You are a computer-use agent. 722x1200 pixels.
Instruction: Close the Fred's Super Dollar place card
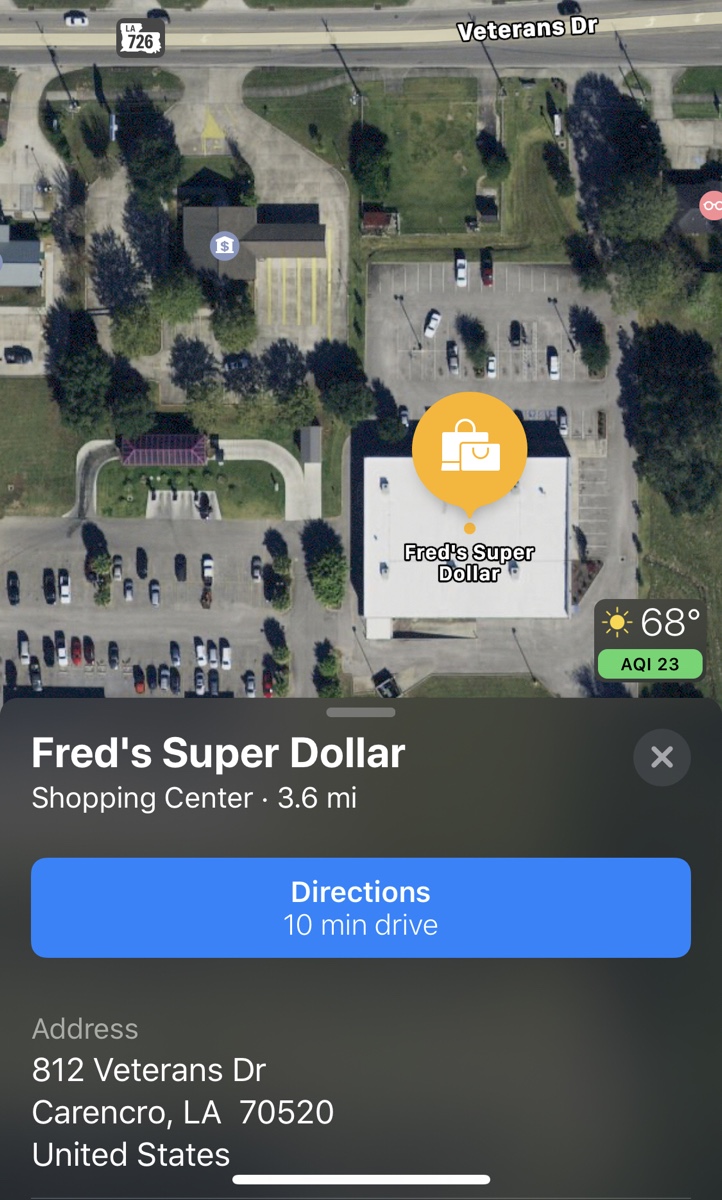tap(661, 758)
